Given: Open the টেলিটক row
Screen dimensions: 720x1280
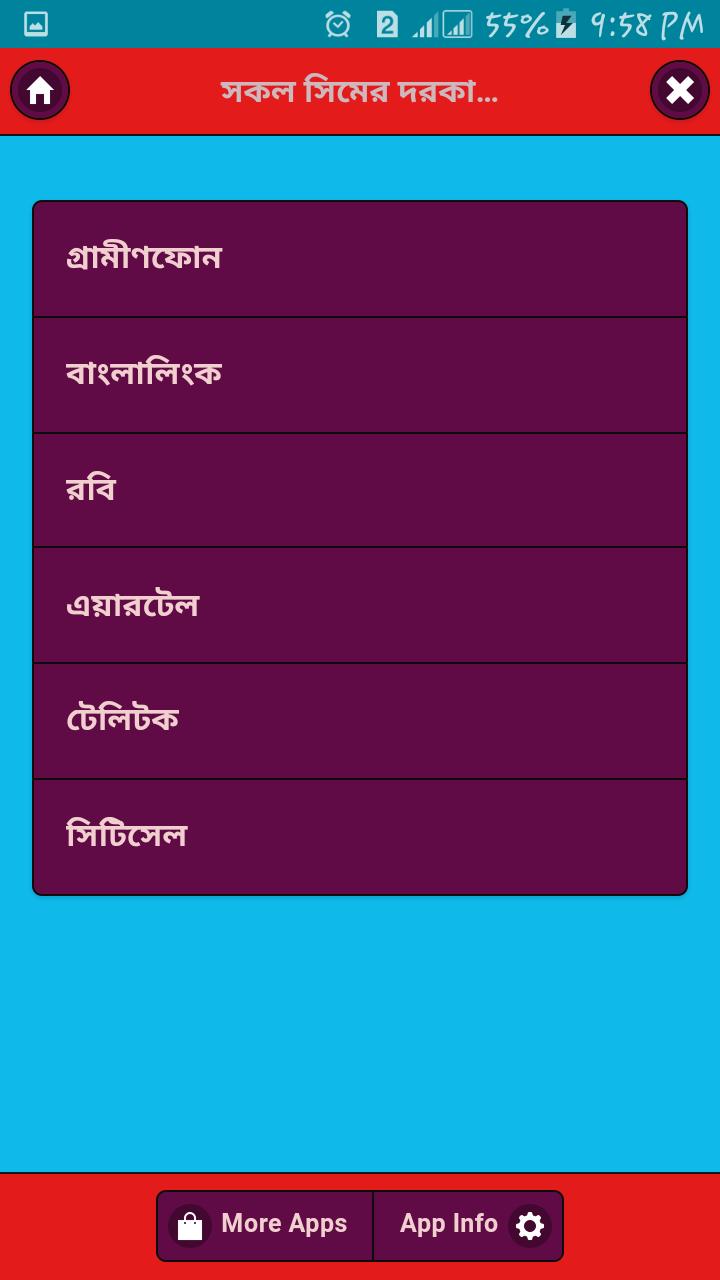Looking at the screenshot, I should click(360, 721).
